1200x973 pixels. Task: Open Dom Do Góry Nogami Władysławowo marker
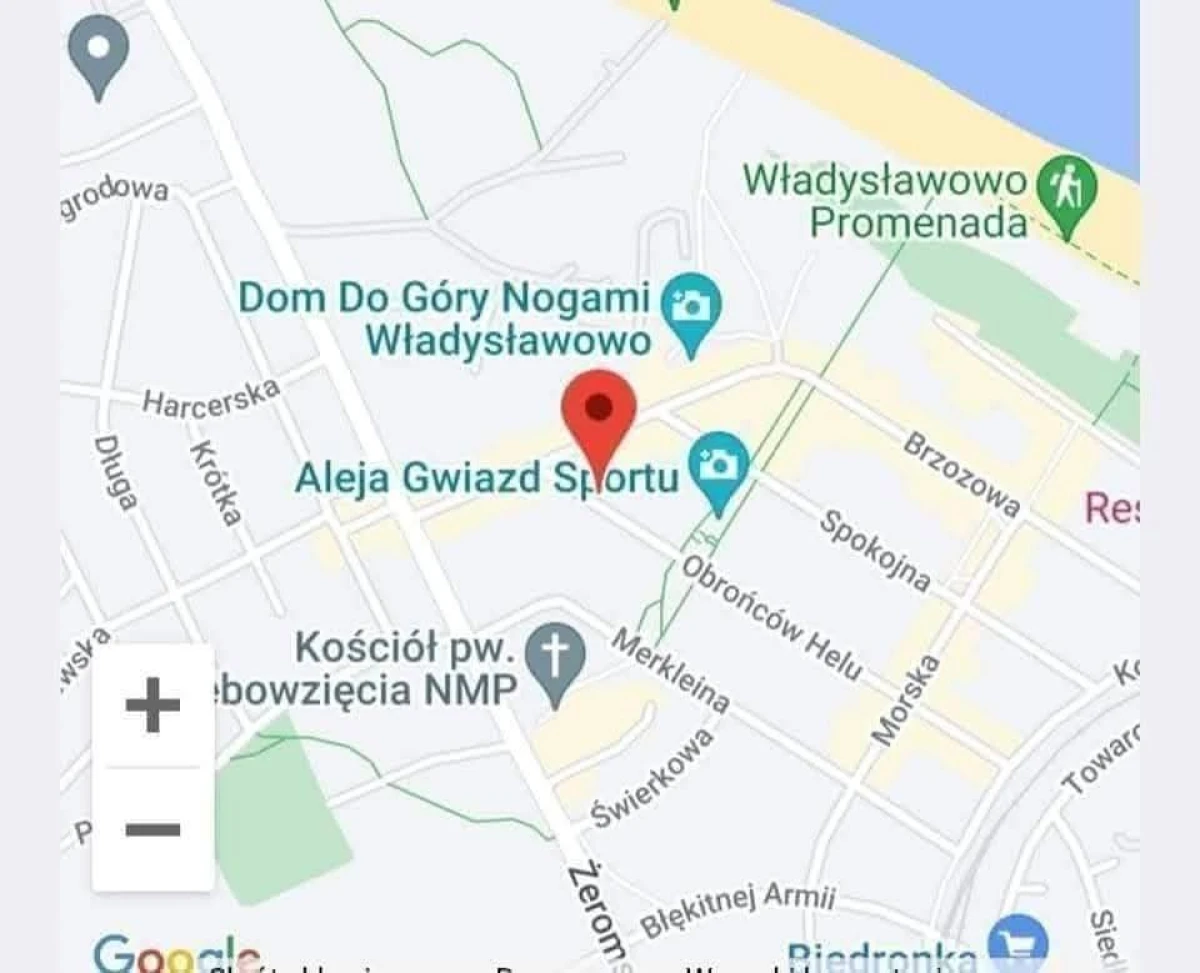pos(691,306)
